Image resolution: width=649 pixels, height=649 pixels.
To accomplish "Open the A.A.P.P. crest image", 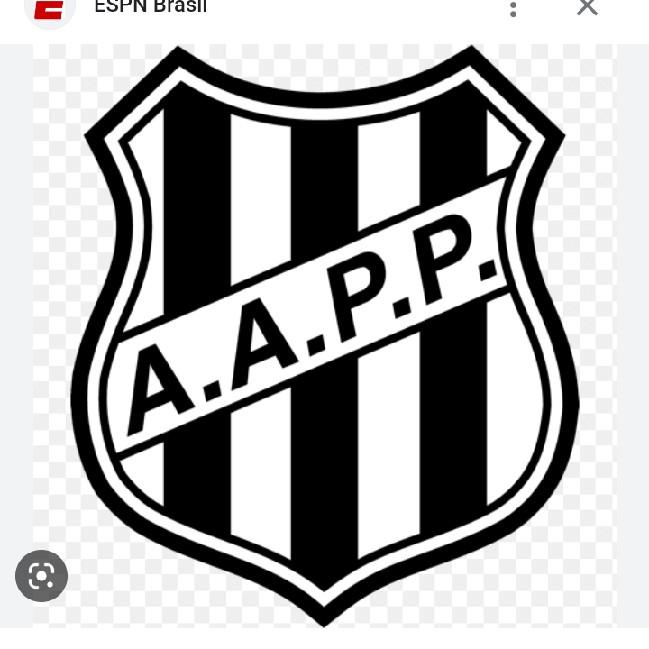I will (x=325, y=335).
